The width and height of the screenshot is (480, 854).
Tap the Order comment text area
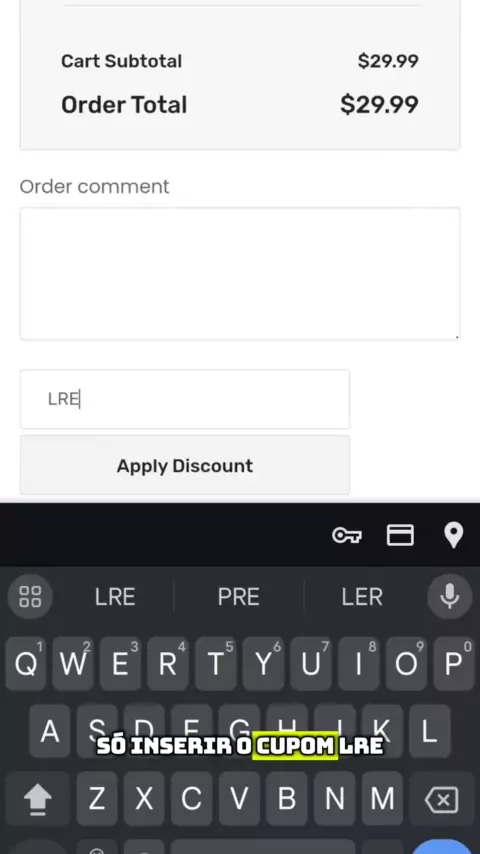click(x=240, y=274)
